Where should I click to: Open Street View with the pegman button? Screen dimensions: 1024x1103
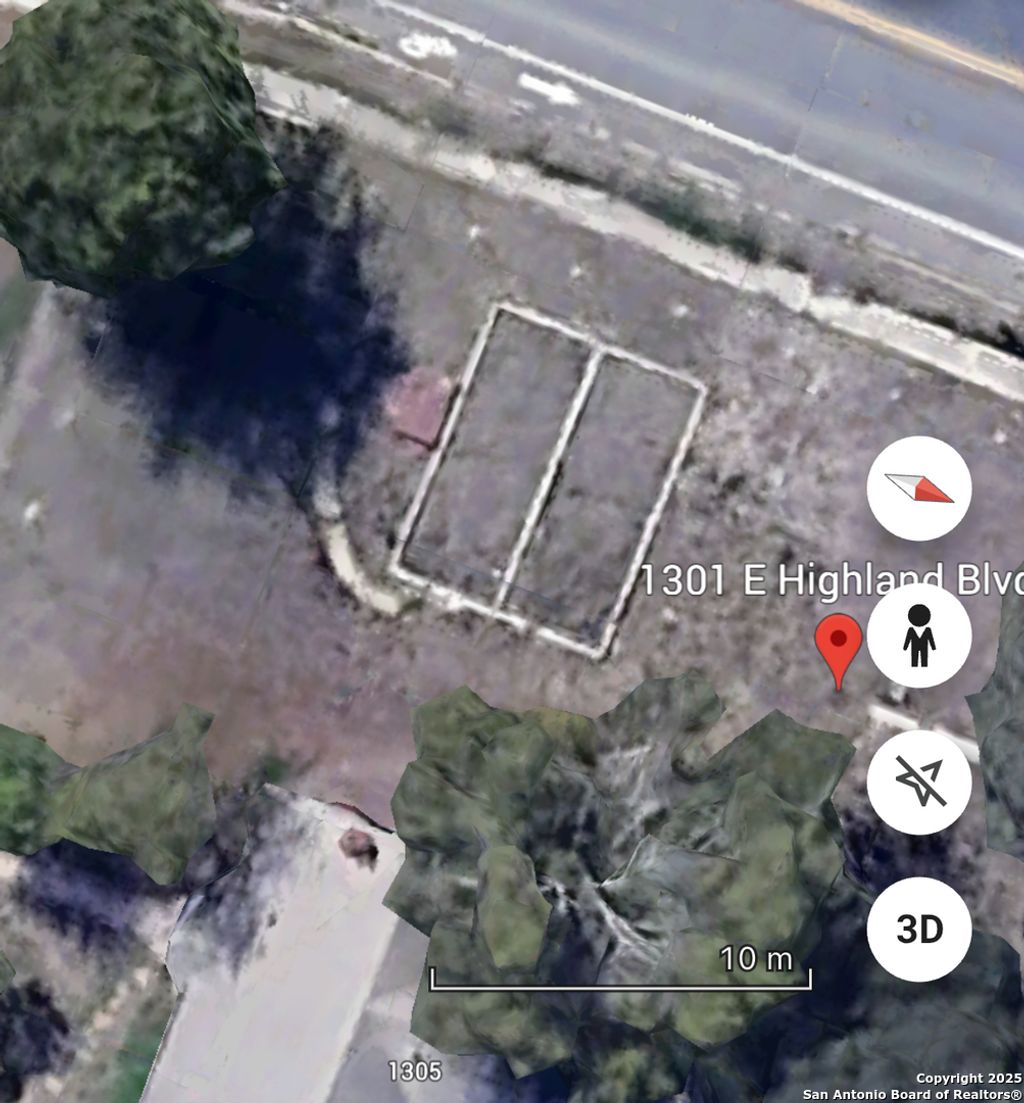click(x=918, y=636)
